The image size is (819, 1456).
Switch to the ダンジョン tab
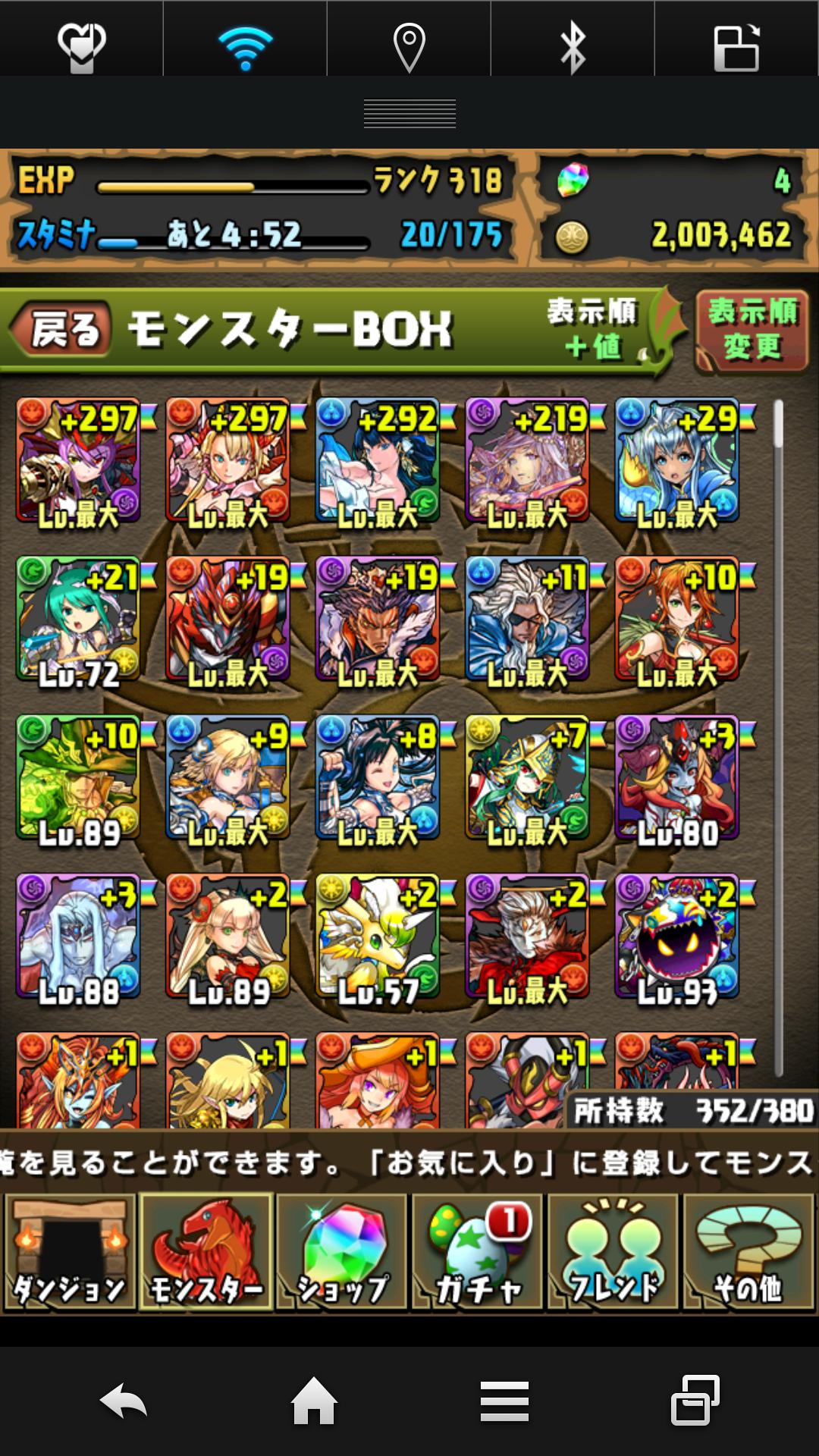point(70,1251)
